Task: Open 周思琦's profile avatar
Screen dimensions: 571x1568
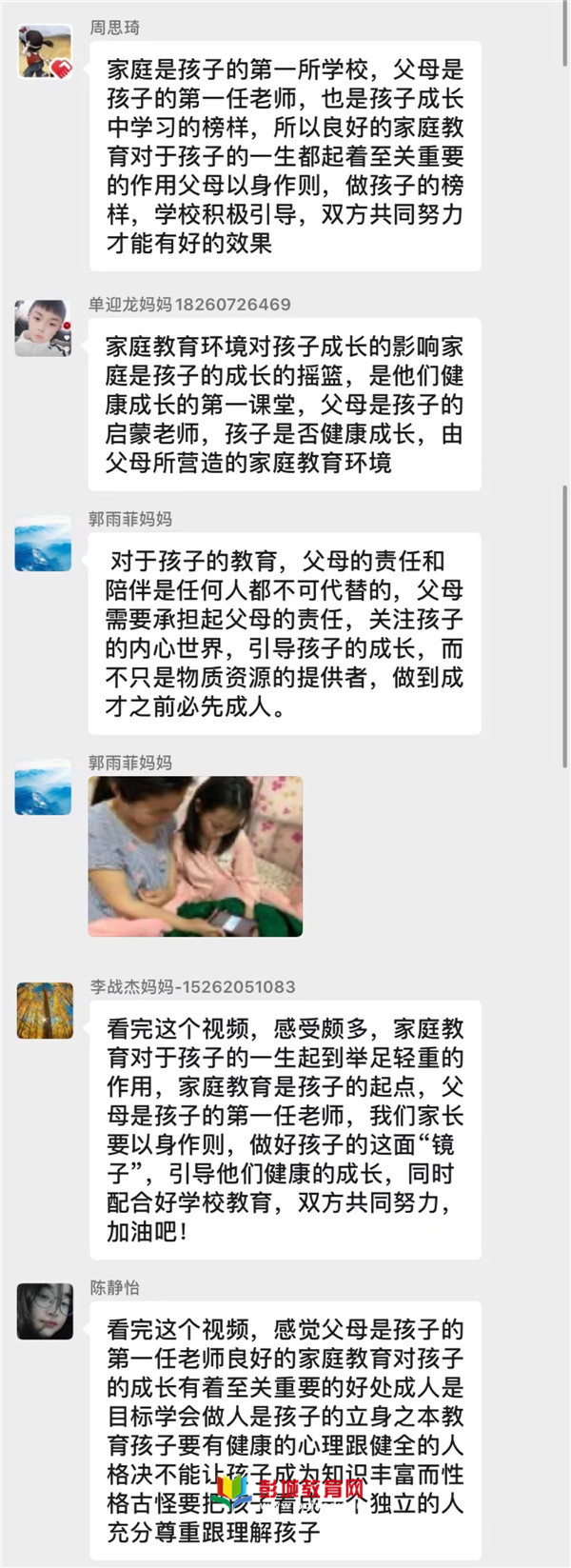Action: pyautogui.click(x=45, y=51)
